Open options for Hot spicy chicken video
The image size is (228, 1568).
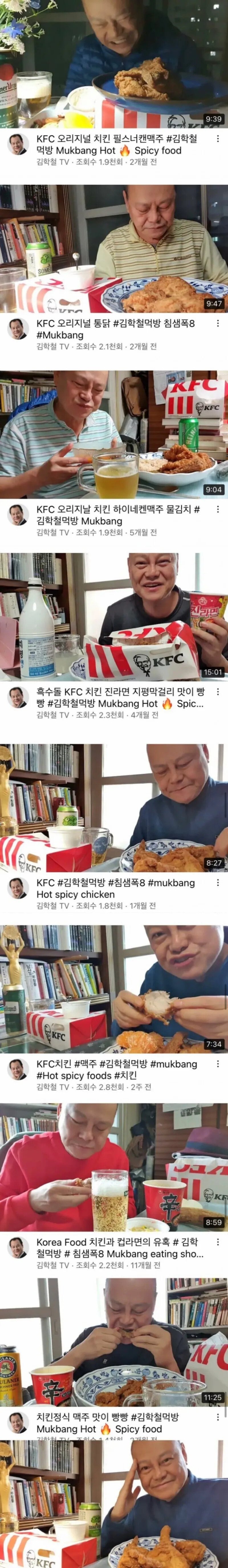coord(218,883)
